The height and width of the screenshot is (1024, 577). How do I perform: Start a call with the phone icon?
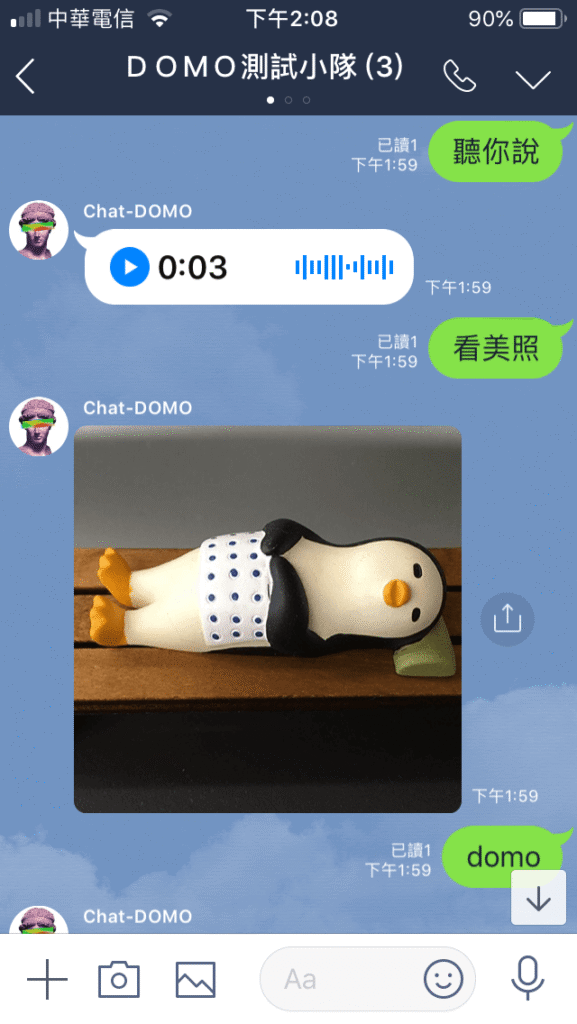[460, 76]
